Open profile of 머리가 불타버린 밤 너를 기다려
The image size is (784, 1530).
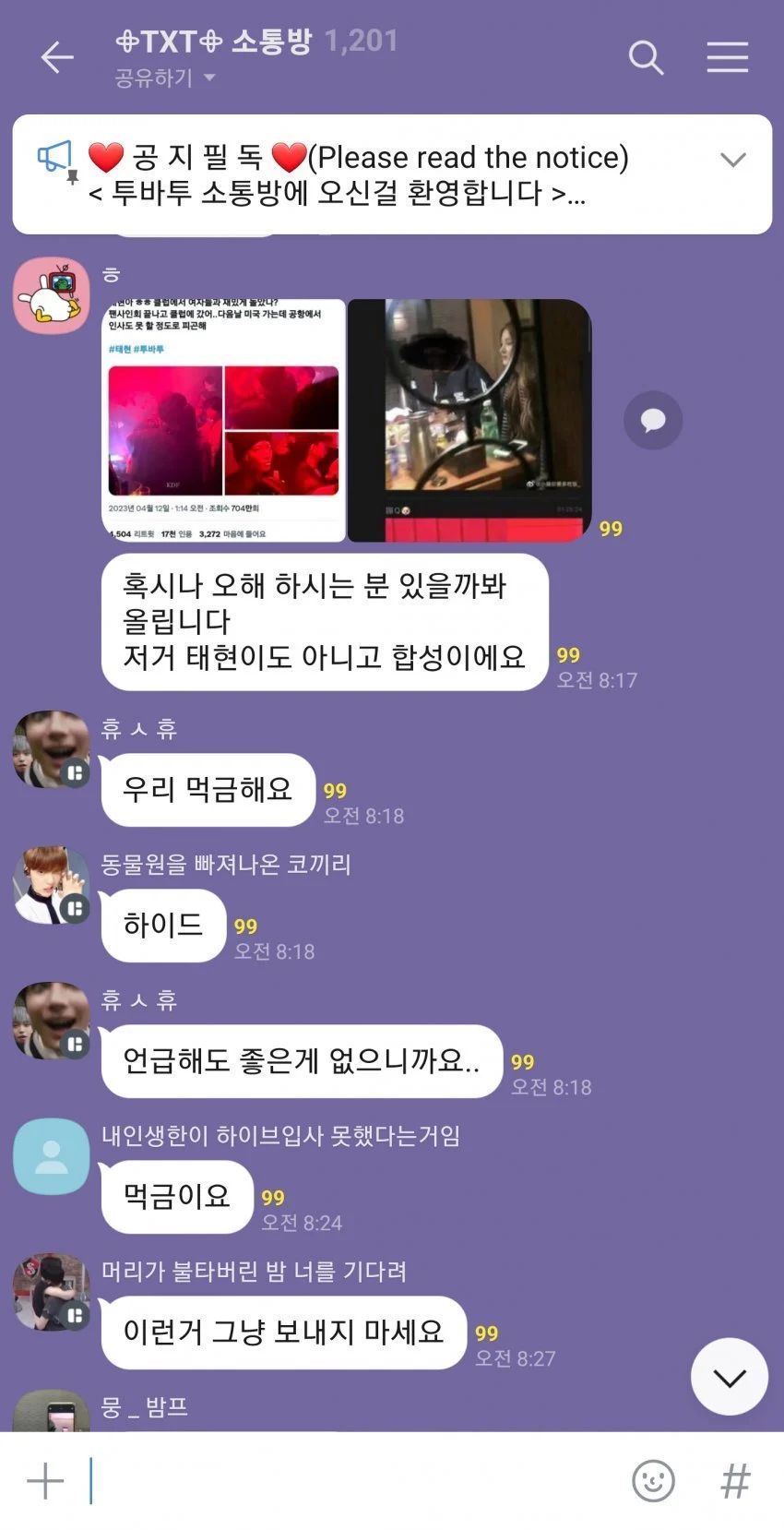[52, 1292]
